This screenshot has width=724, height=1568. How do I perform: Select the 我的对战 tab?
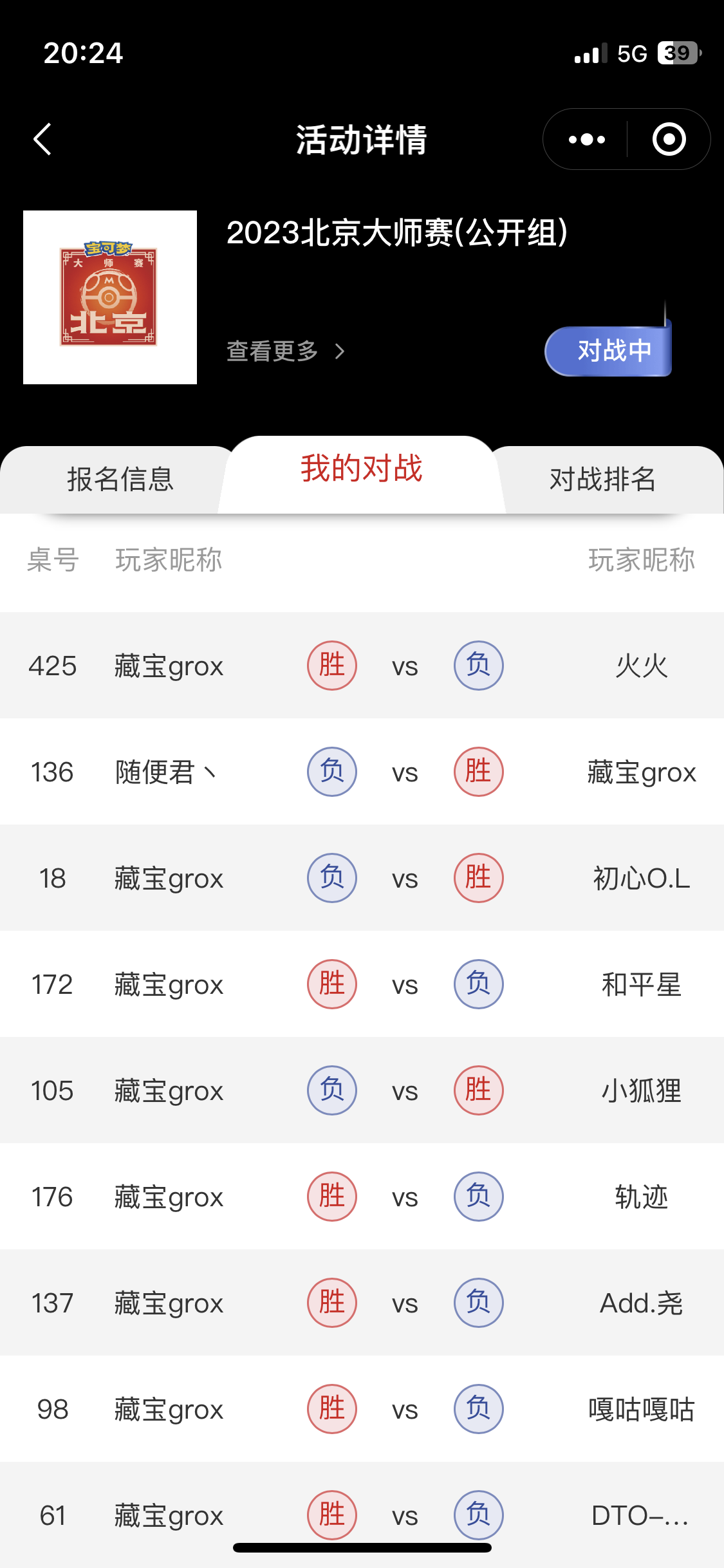tap(362, 469)
